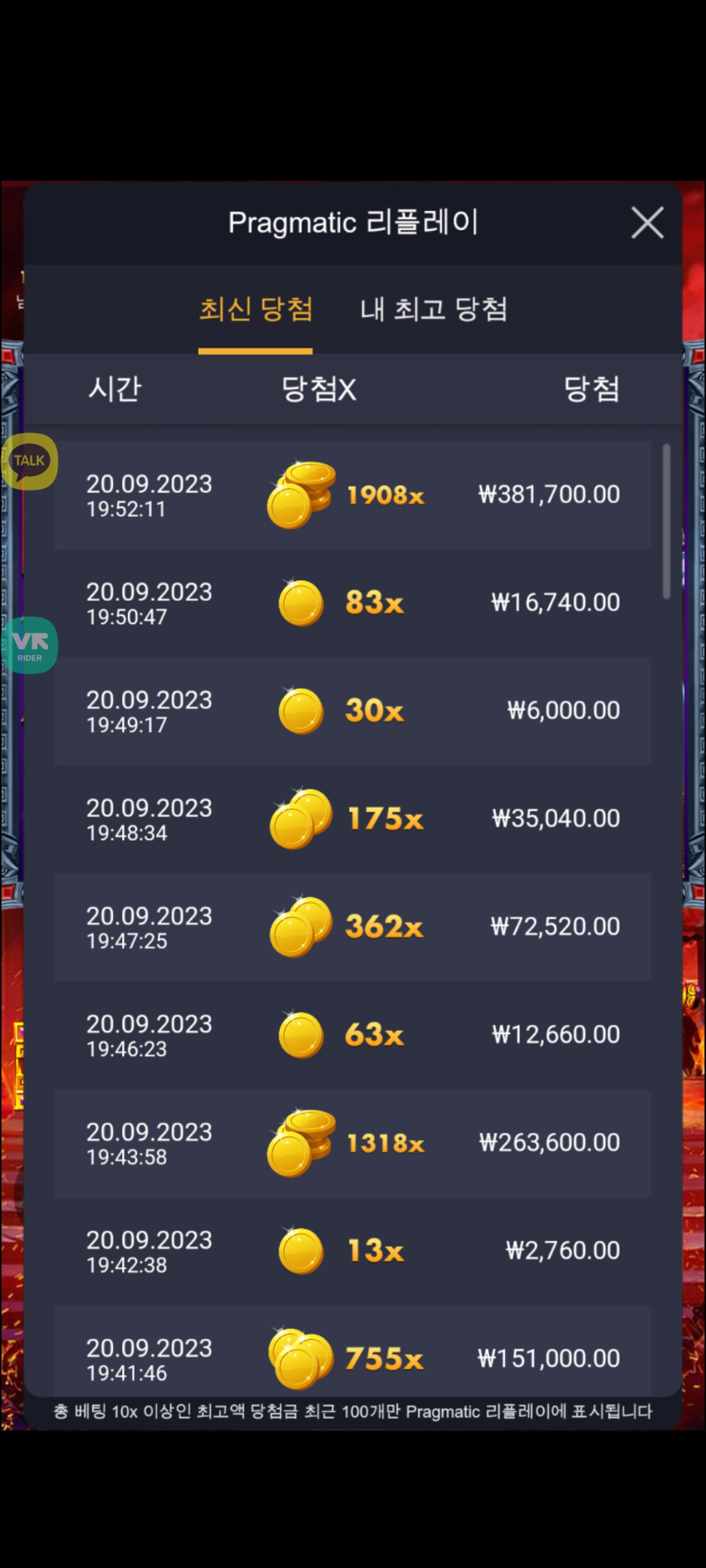Open the 83x replay from 19:50:47
The image size is (706, 1568).
click(353, 603)
